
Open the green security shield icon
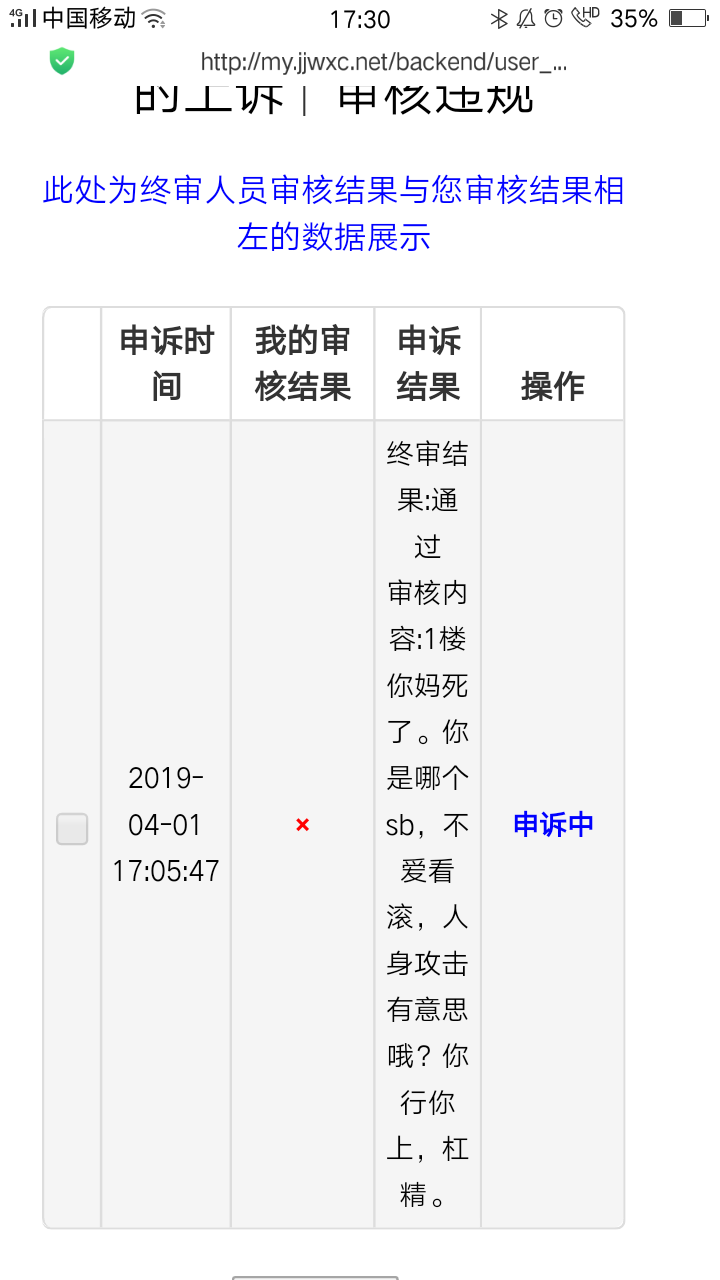pyautogui.click(x=62, y=62)
